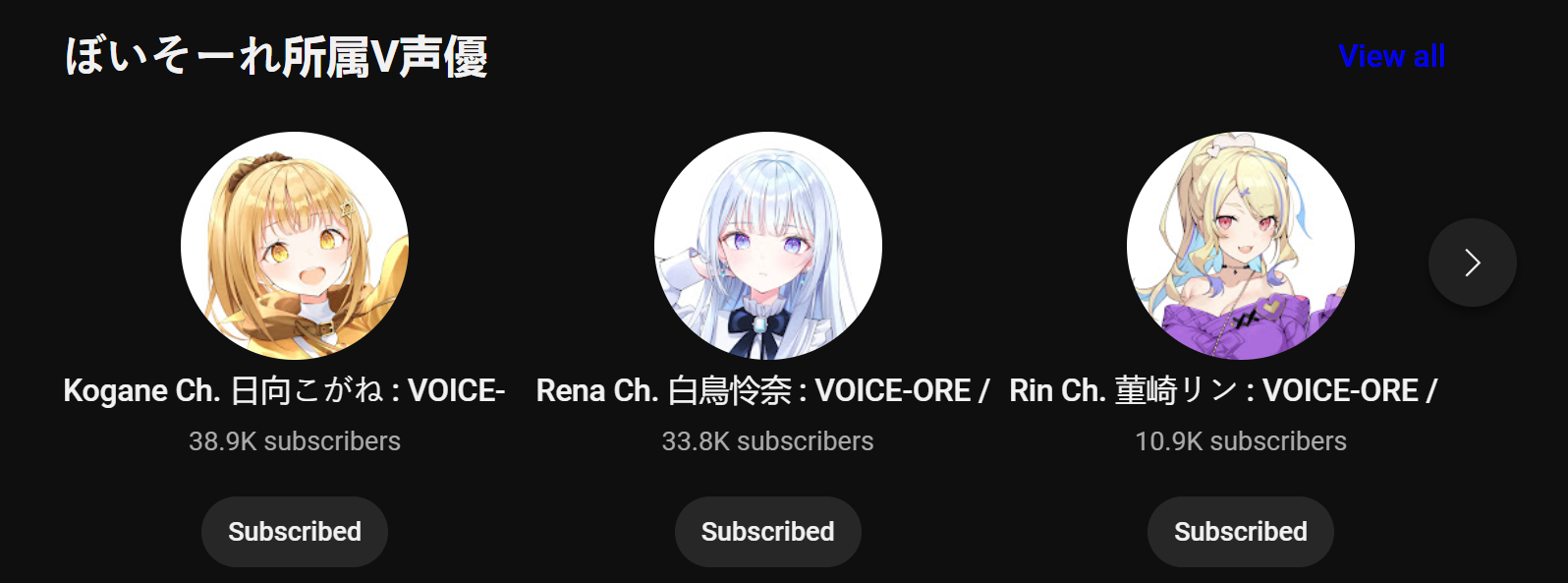The width and height of the screenshot is (1568, 583).
Task: Tap Subscribed button under Rena Ch.
Action: click(767, 532)
